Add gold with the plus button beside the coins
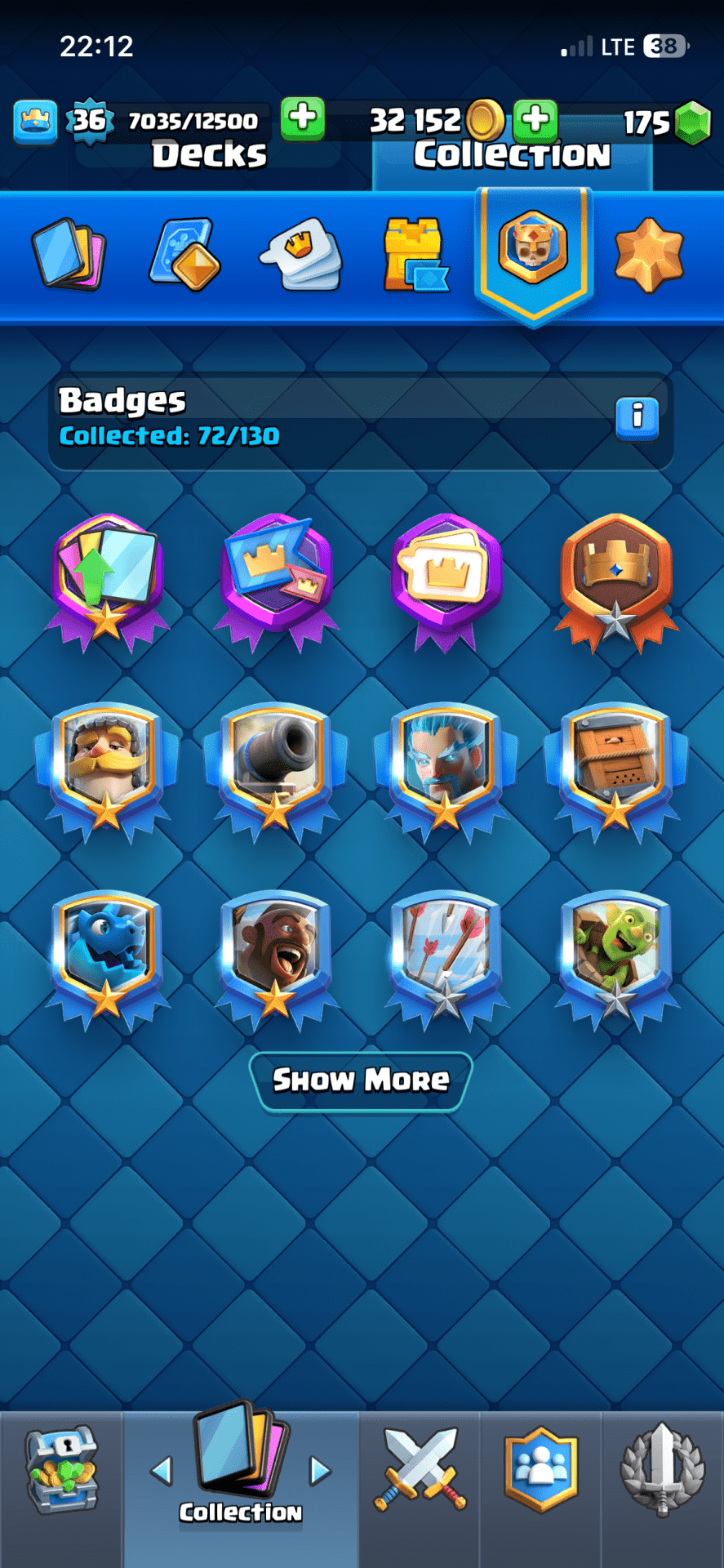Image resolution: width=724 pixels, height=1568 pixels. (x=535, y=120)
